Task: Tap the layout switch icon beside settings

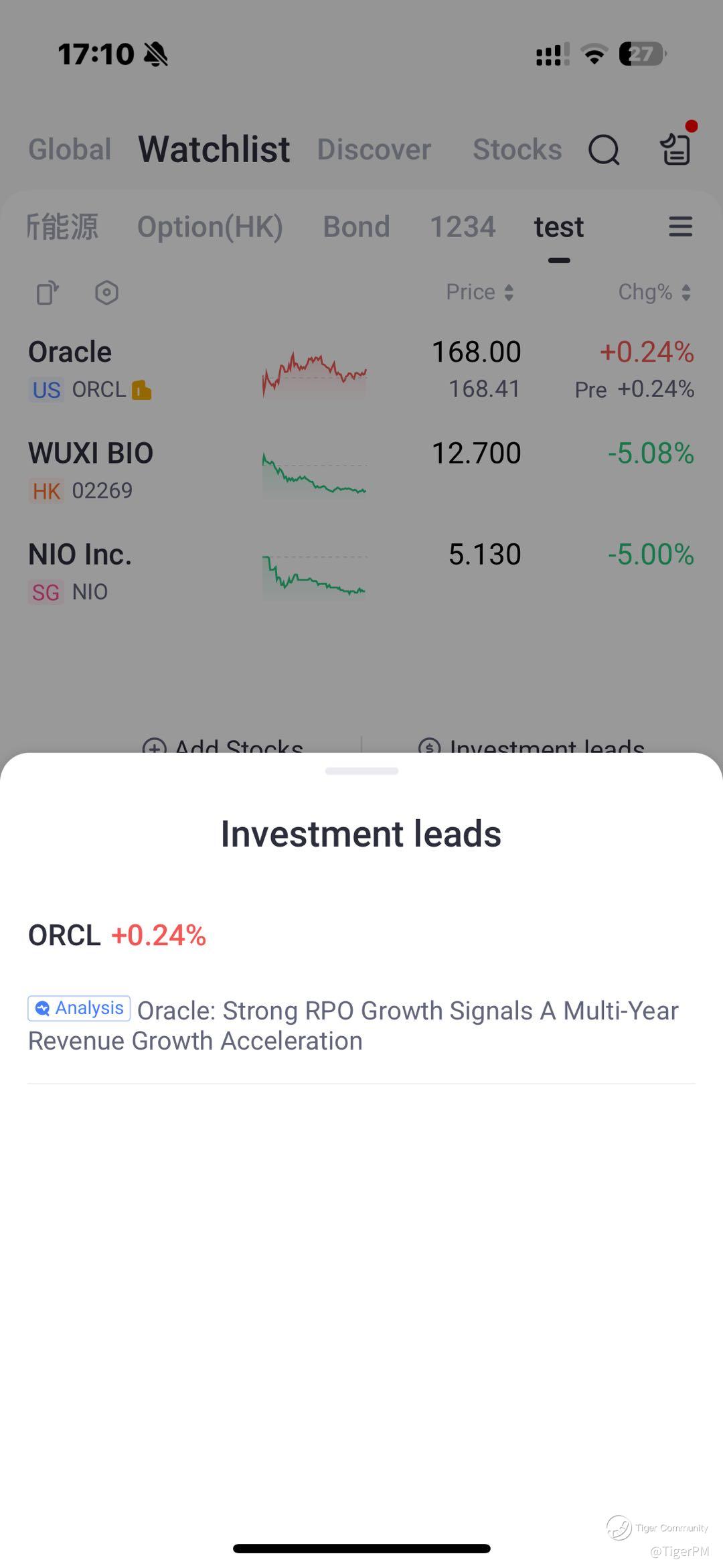Action: click(x=48, y=293)
